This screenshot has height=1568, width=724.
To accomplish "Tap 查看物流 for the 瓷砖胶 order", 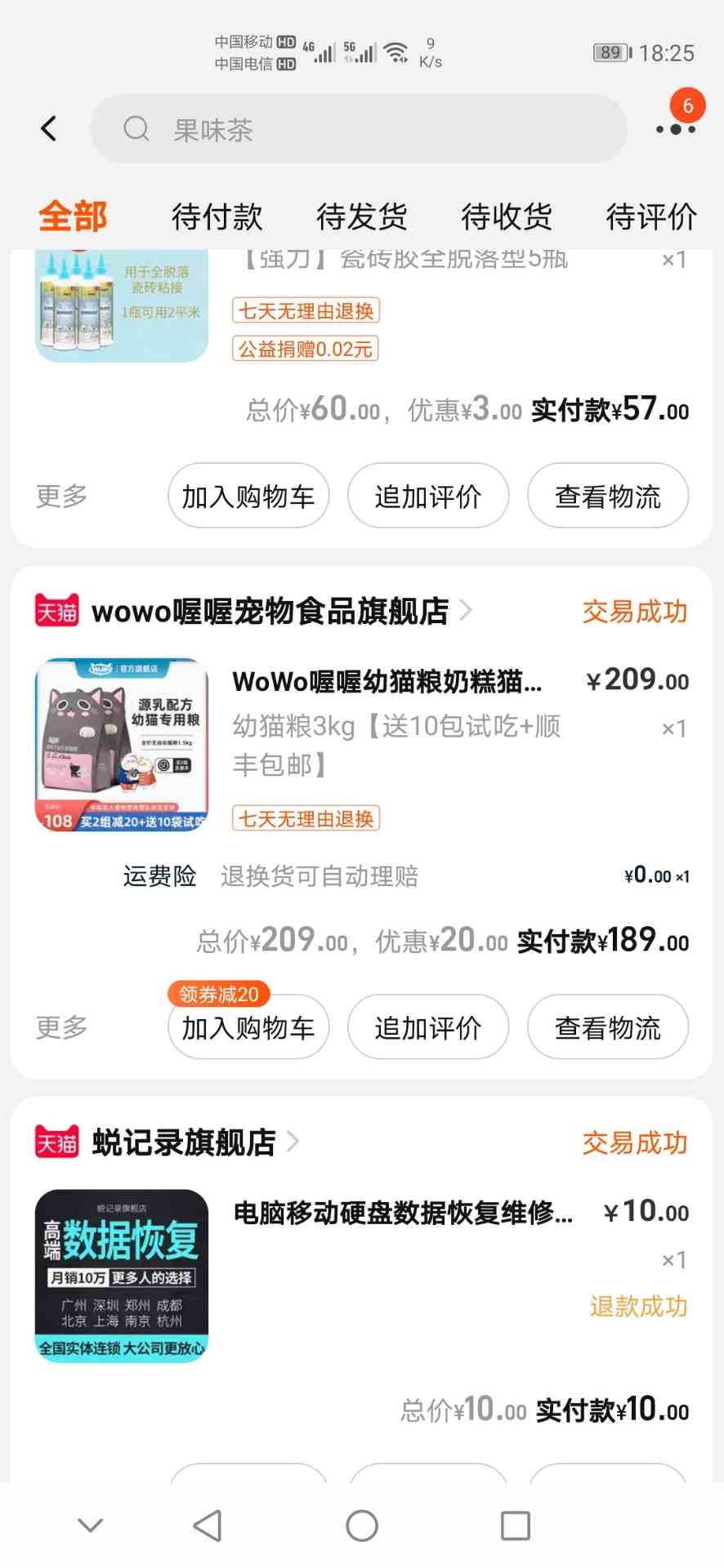I will point(608,496).
